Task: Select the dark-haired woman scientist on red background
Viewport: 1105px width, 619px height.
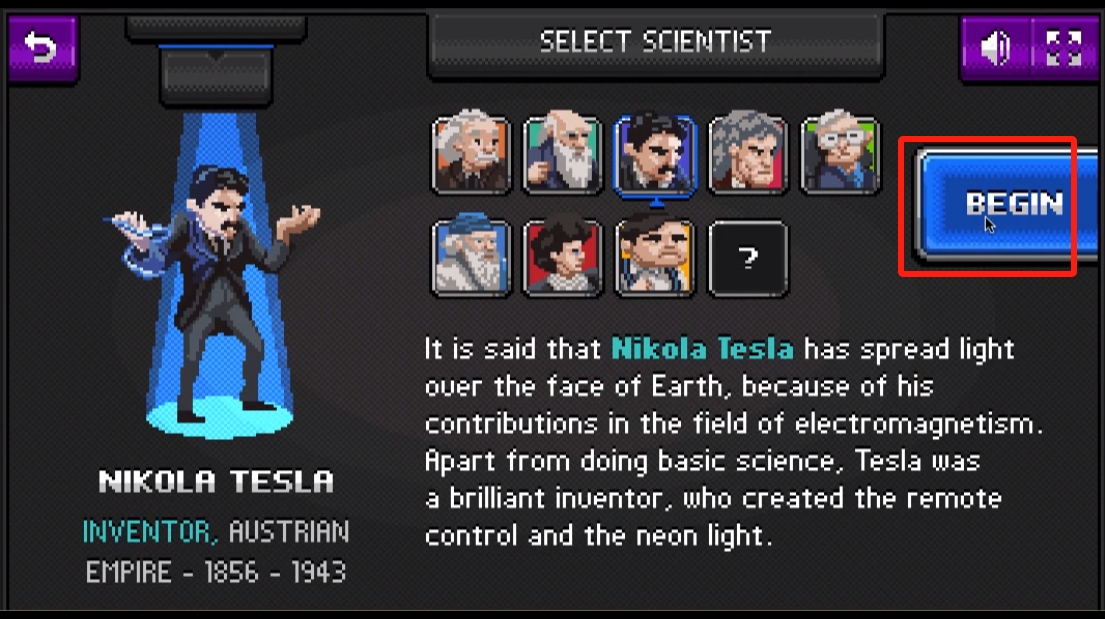Action: click(x=563, y=258)
